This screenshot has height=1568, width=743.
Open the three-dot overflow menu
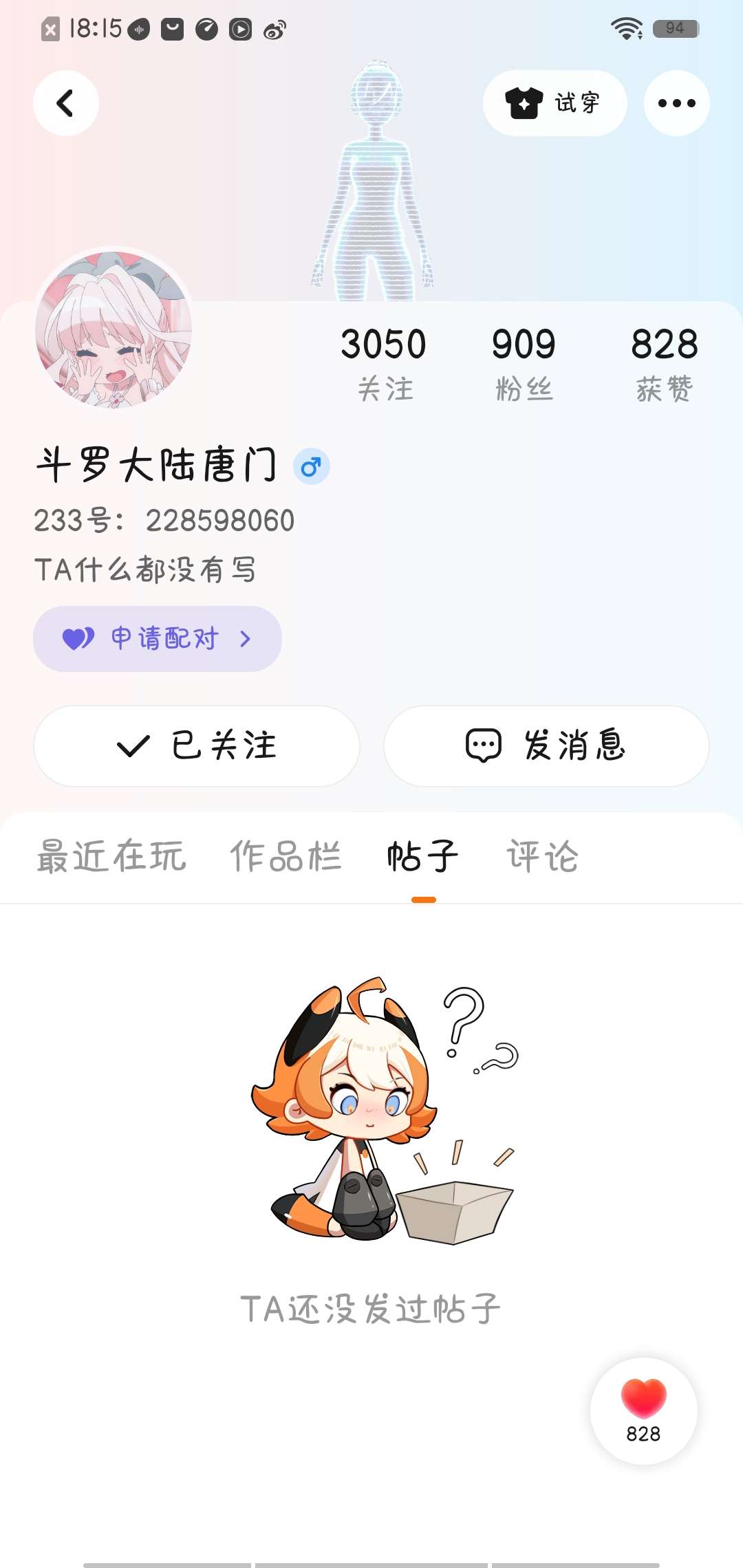(676, 103)
